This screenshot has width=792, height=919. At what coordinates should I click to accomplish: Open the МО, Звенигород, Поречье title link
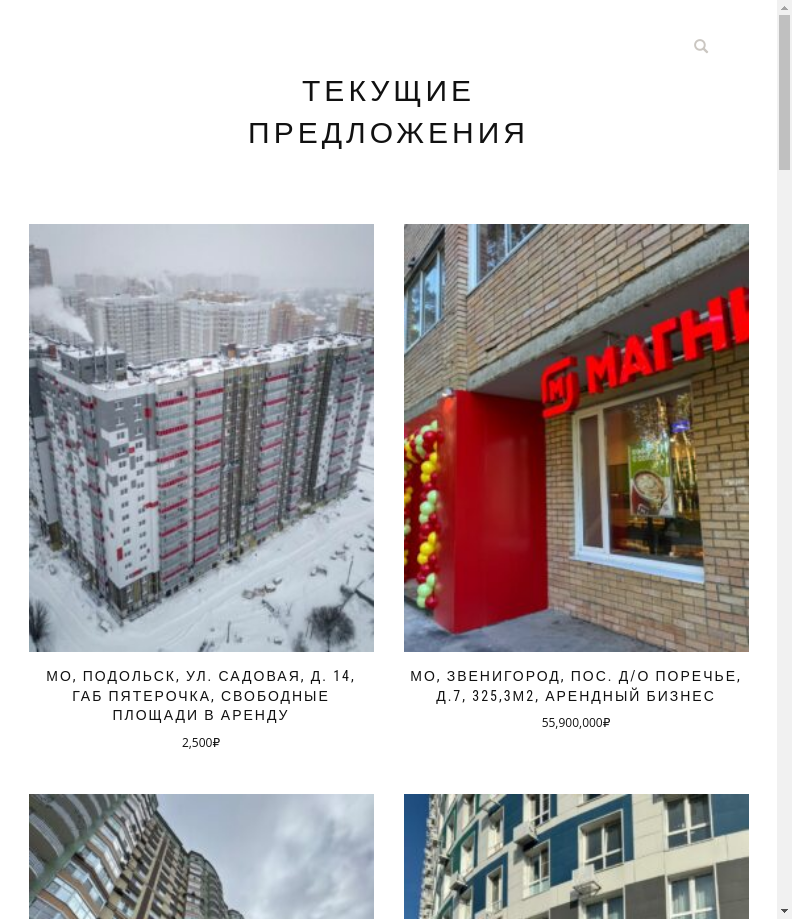[576, 686]
